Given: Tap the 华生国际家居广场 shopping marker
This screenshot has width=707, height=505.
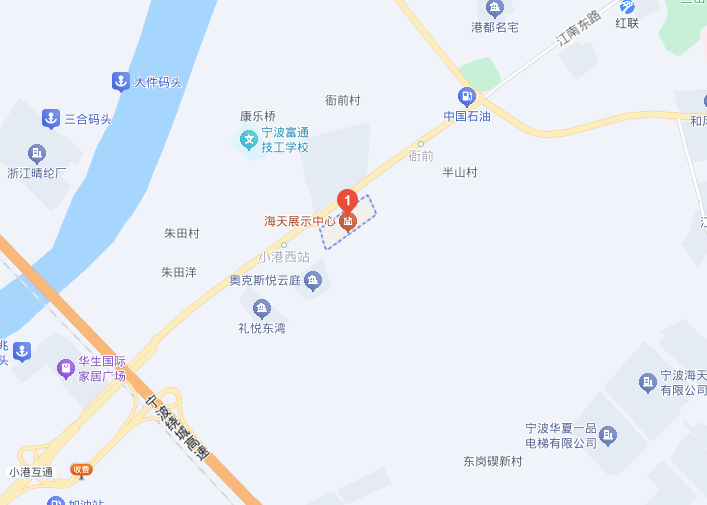Looking at the screenshot, I should 66,369.
